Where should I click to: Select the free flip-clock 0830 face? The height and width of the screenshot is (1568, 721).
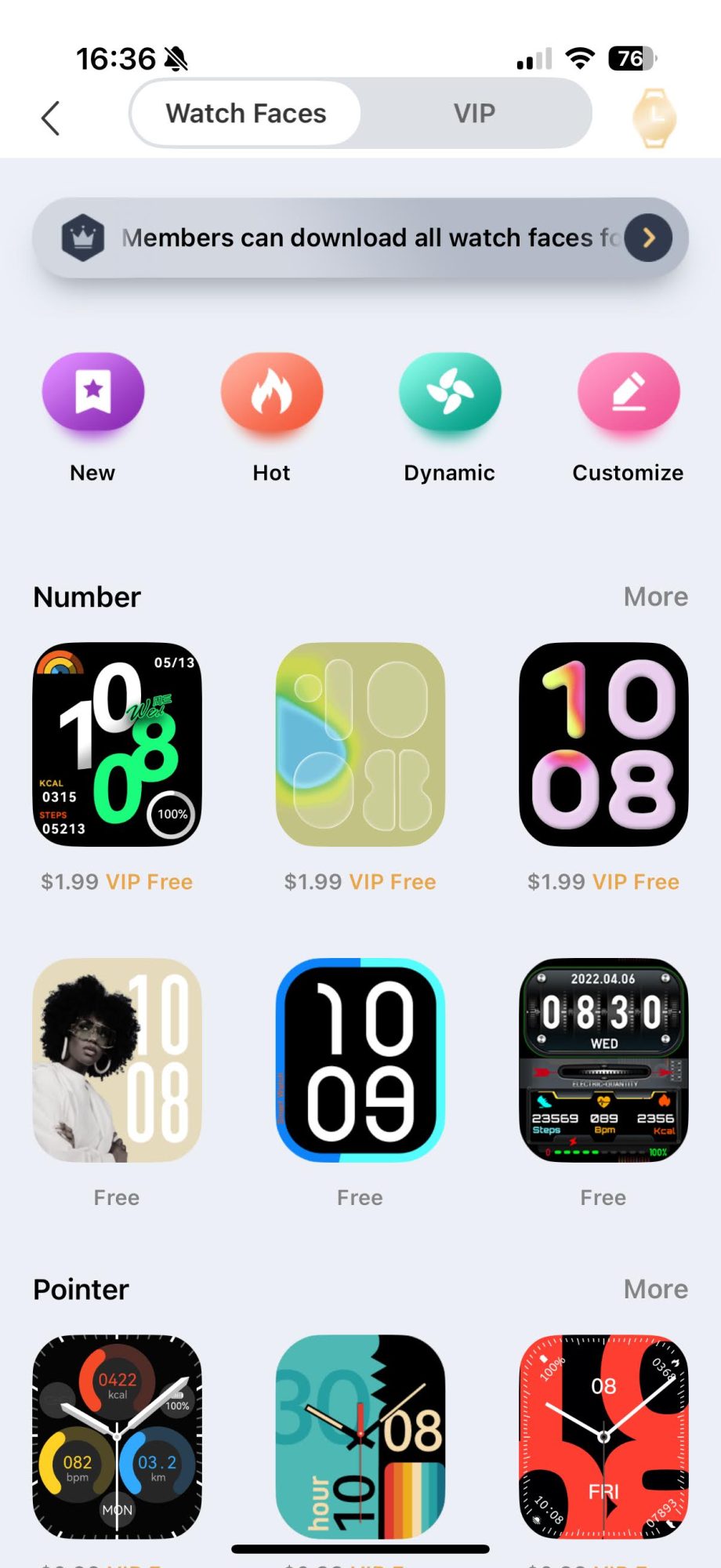coord(603,1060)
